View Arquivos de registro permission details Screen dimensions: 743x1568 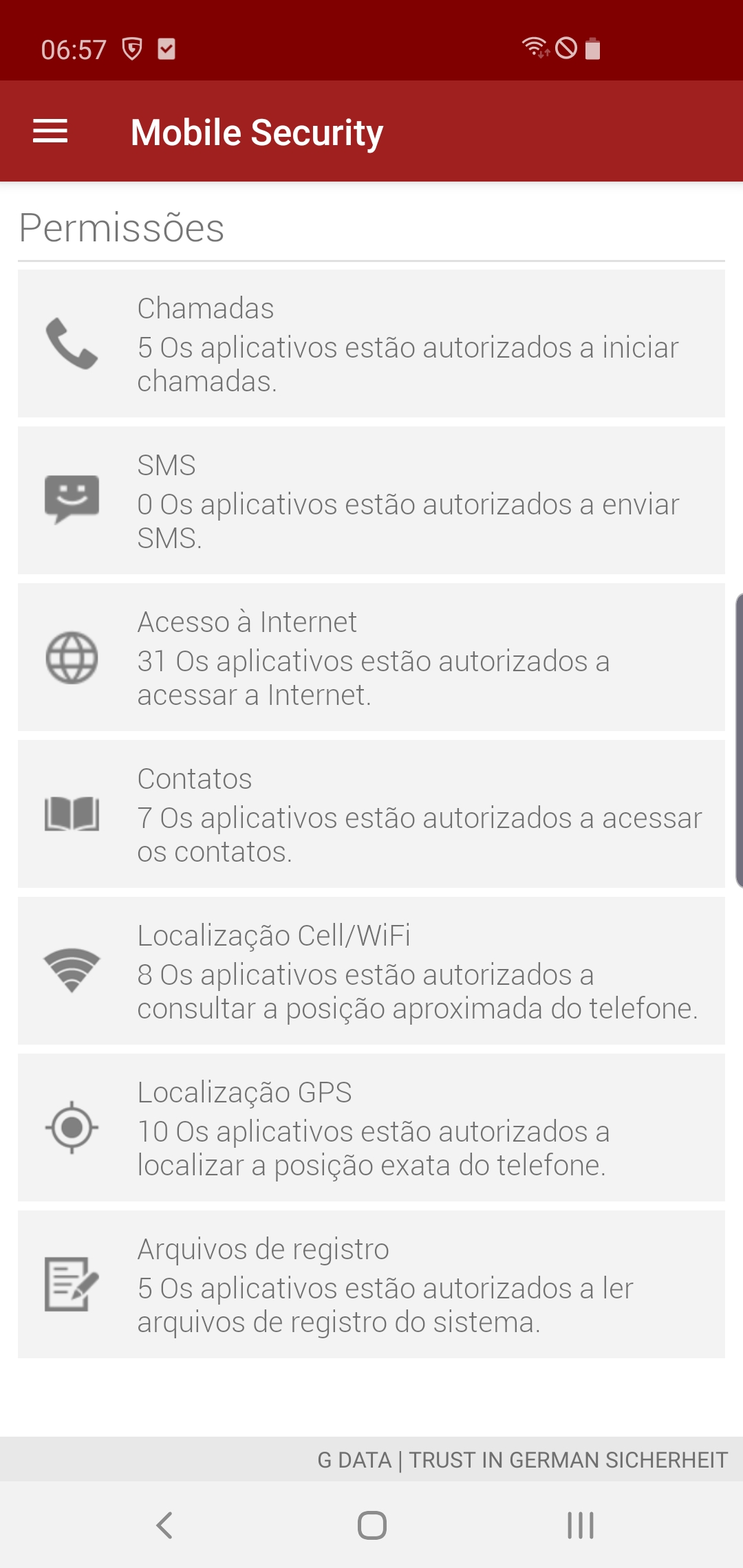tap(371, 1285)
